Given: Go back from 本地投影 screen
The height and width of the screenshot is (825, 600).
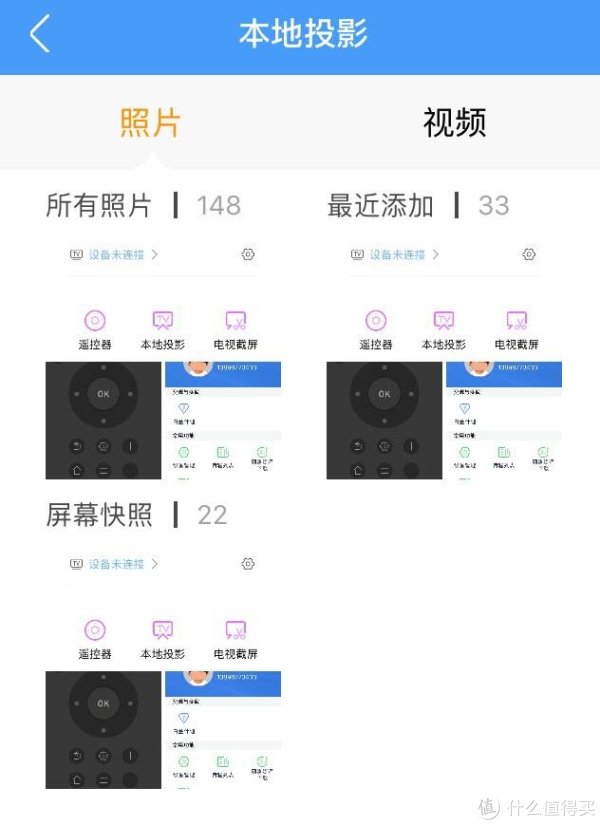Looking at the screenshot, I should tap(39, 35).
